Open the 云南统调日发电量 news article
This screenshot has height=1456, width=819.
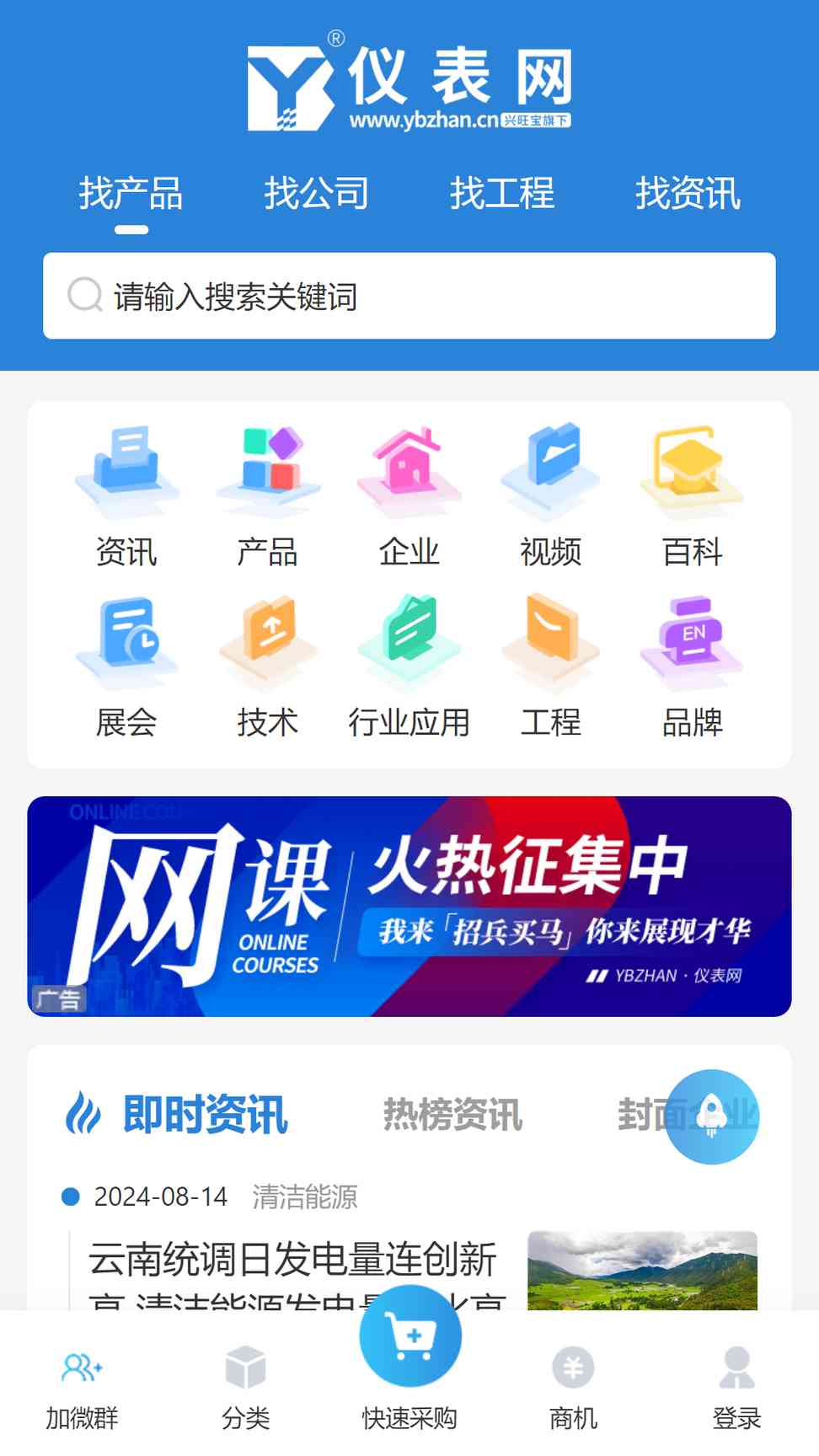point(293,1261)
